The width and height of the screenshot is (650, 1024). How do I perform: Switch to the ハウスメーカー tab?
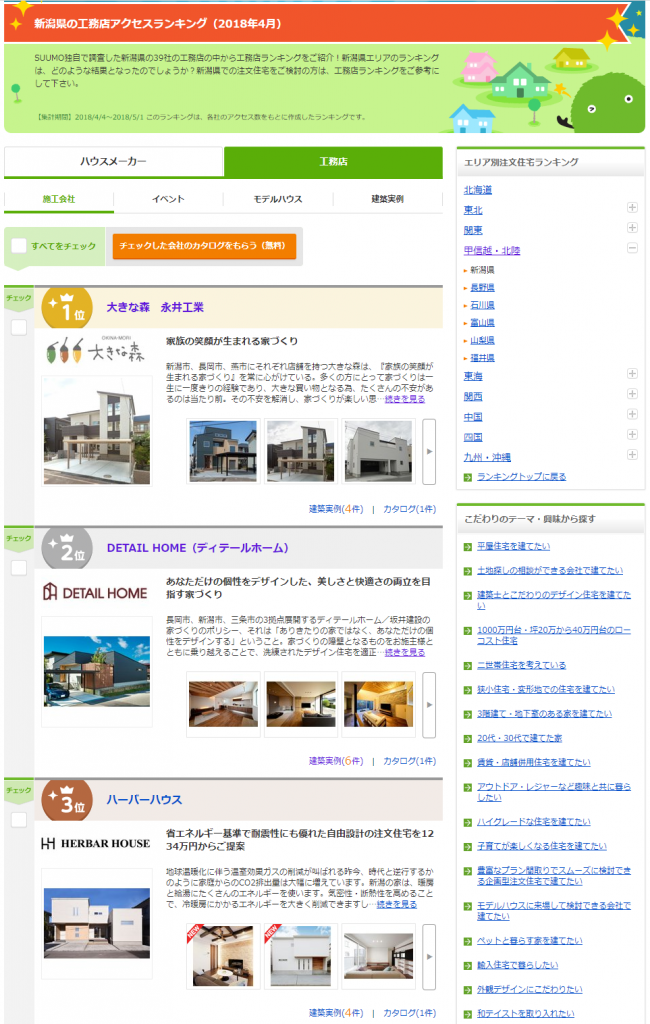113,162
